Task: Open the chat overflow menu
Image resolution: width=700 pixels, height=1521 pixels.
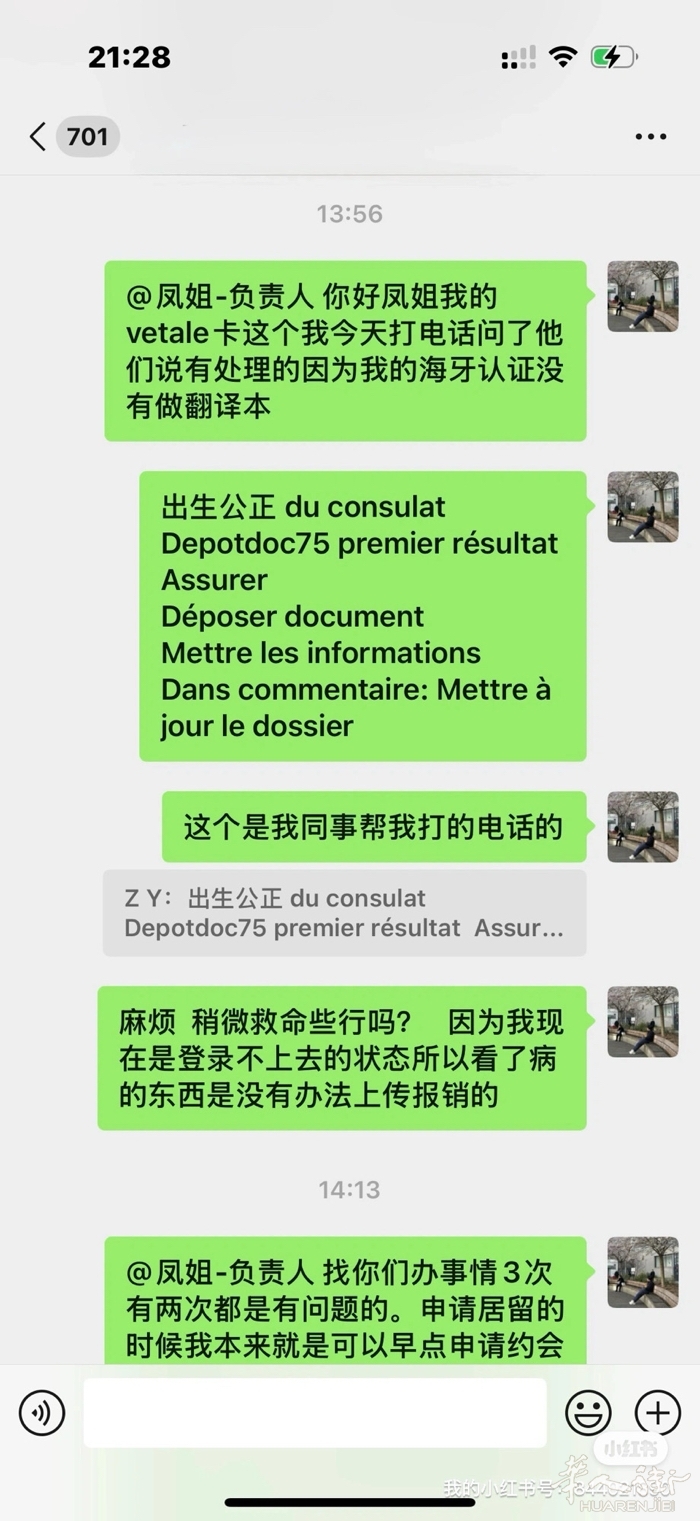Action: coord(650,137)
